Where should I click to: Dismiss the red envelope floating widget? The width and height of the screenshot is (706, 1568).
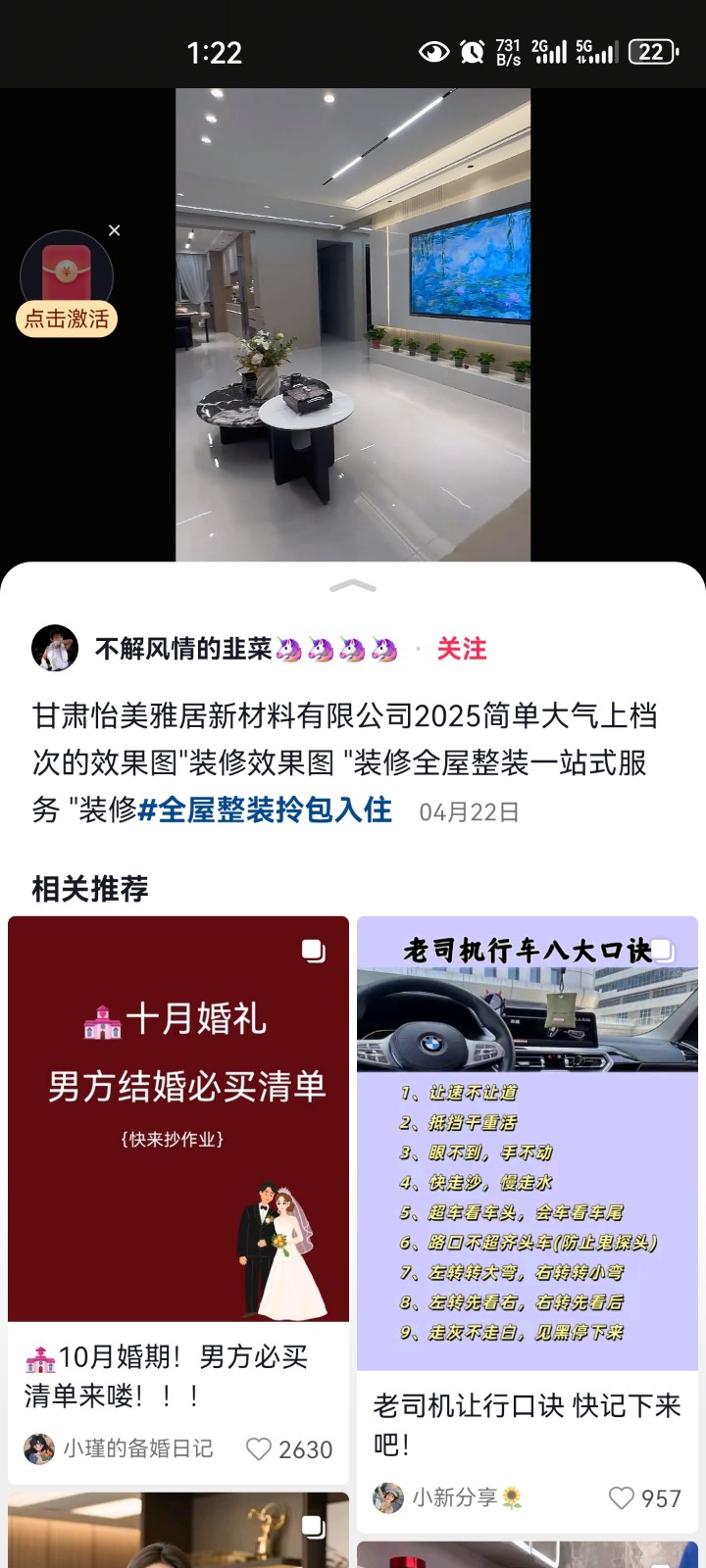click(x=115, y=230)
